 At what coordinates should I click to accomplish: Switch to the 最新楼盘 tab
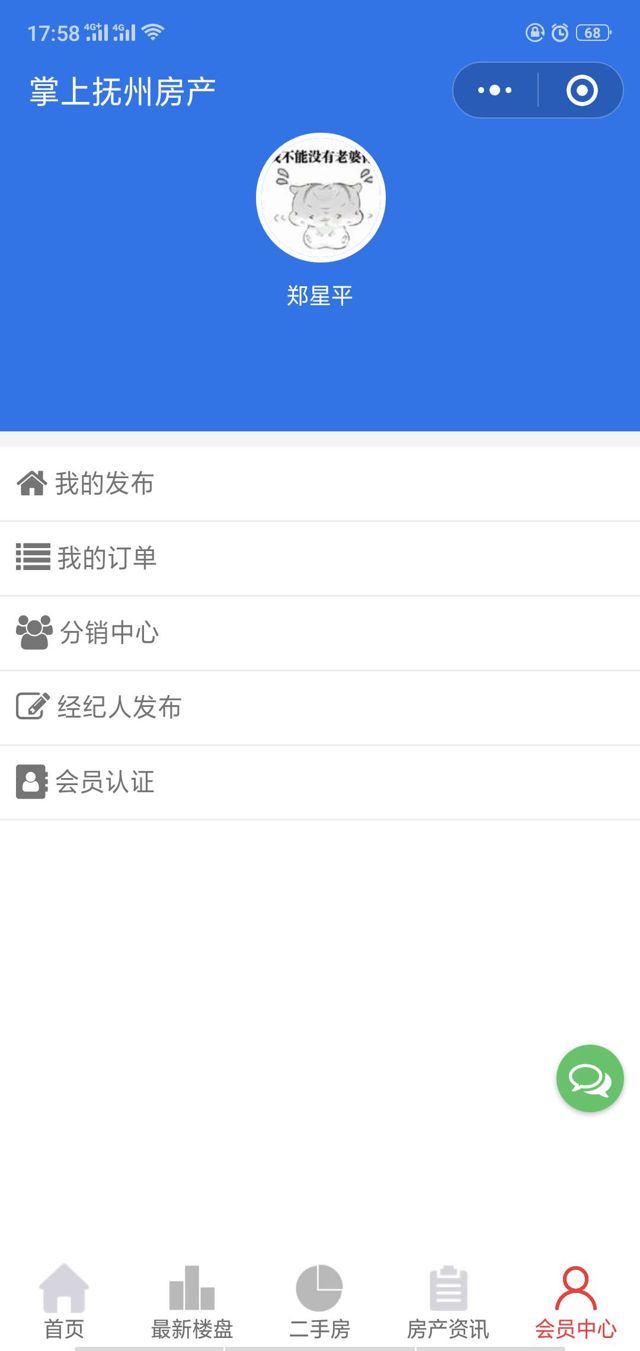coord(192,1301)
